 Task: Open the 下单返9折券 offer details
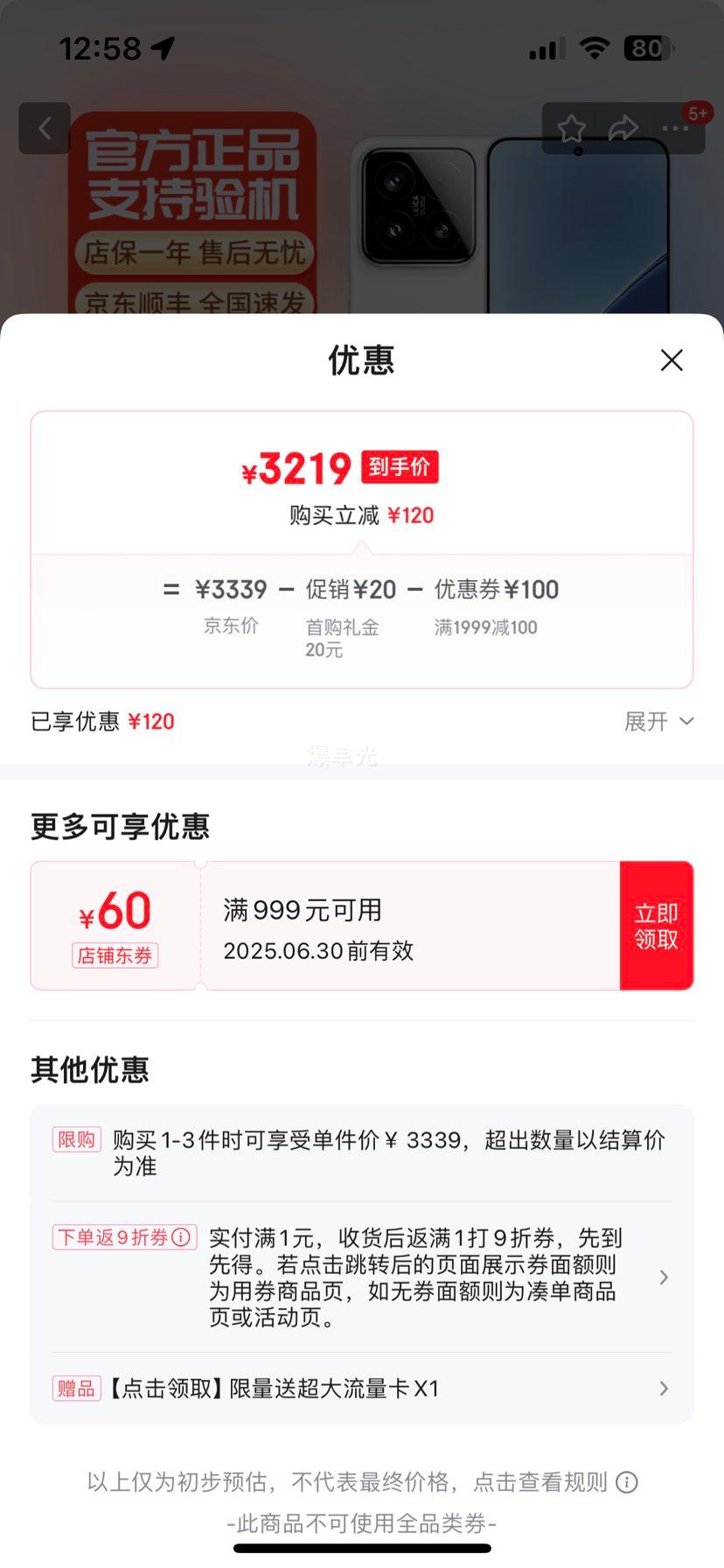click(x=362, y=1277)
